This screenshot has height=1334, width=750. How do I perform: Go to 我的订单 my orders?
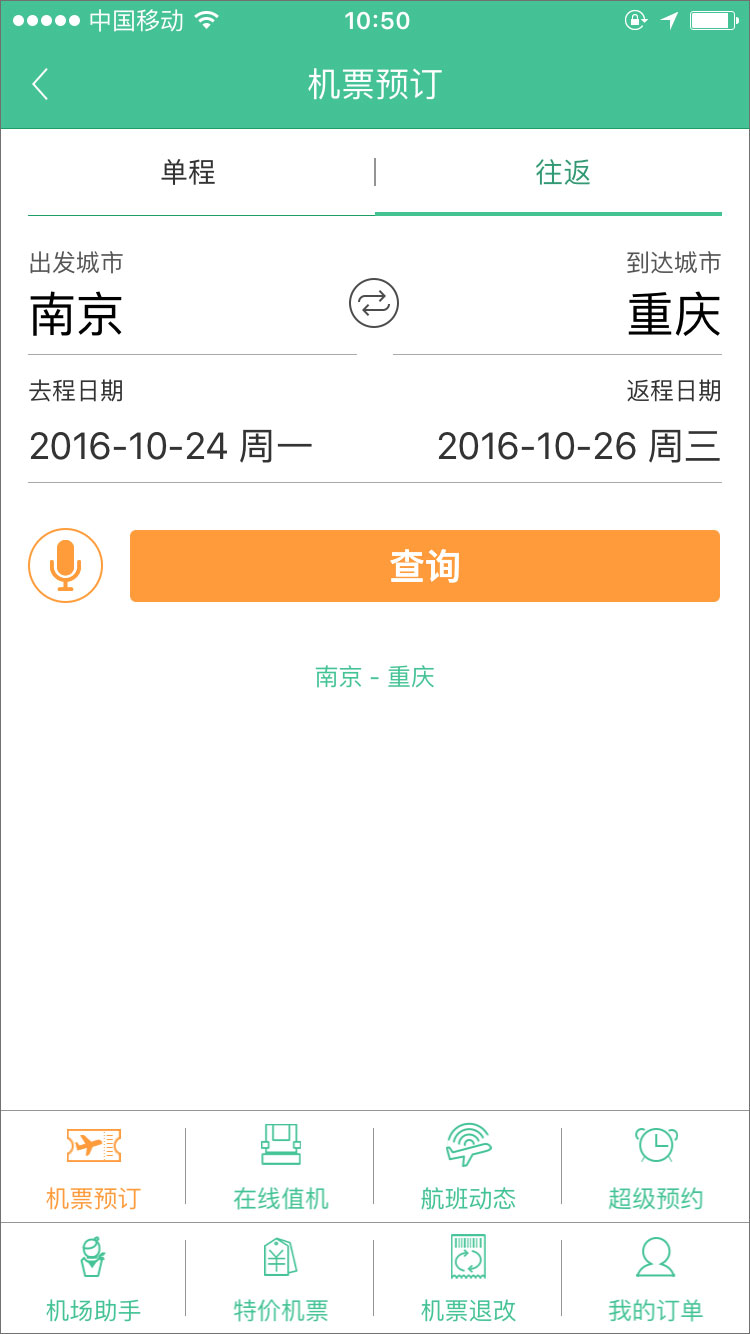click(x=656, y=1279)
